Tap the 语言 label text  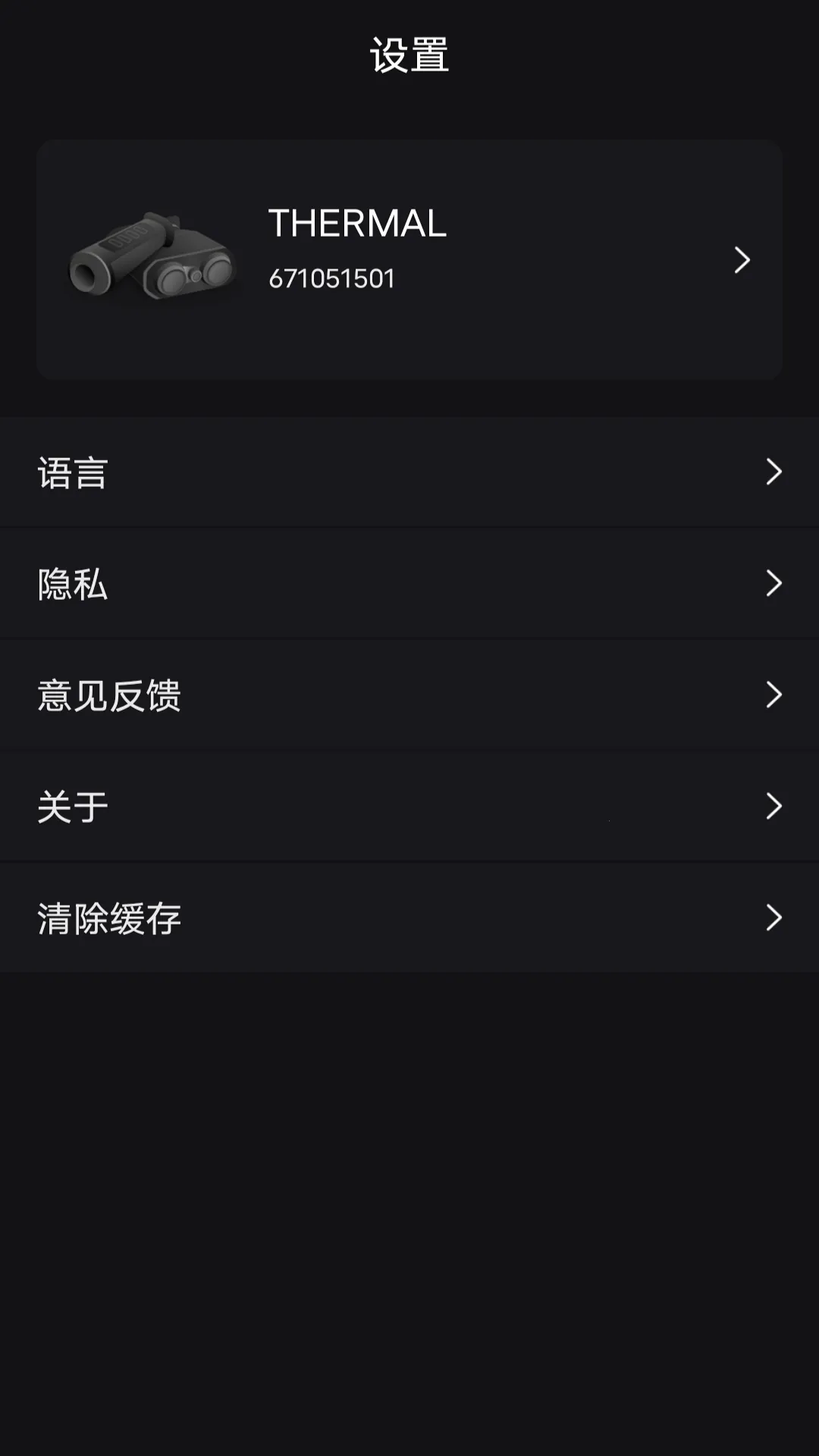(x=73, y=471)
